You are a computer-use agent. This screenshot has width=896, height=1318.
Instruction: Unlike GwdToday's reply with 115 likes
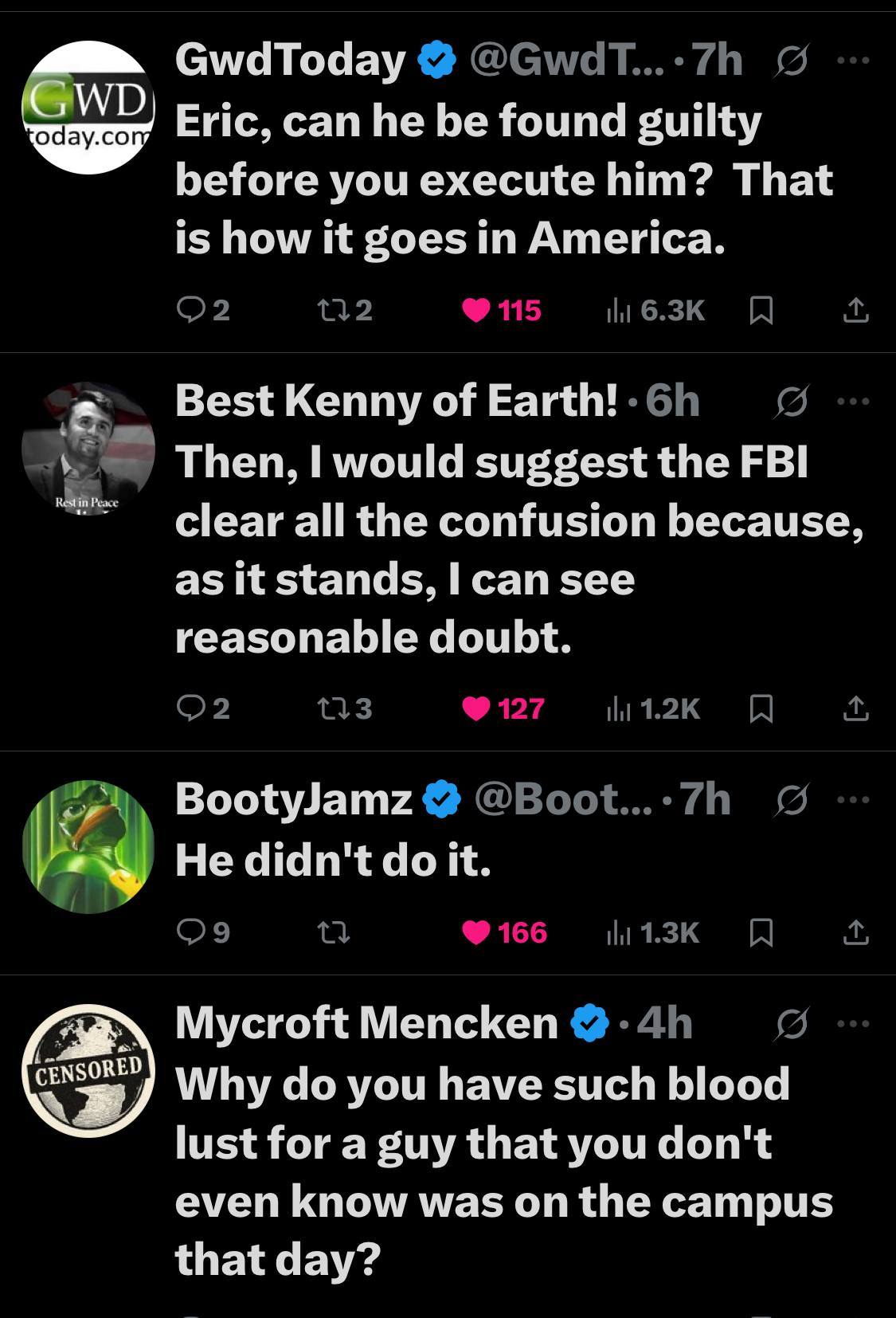click(x=476, y=310)
